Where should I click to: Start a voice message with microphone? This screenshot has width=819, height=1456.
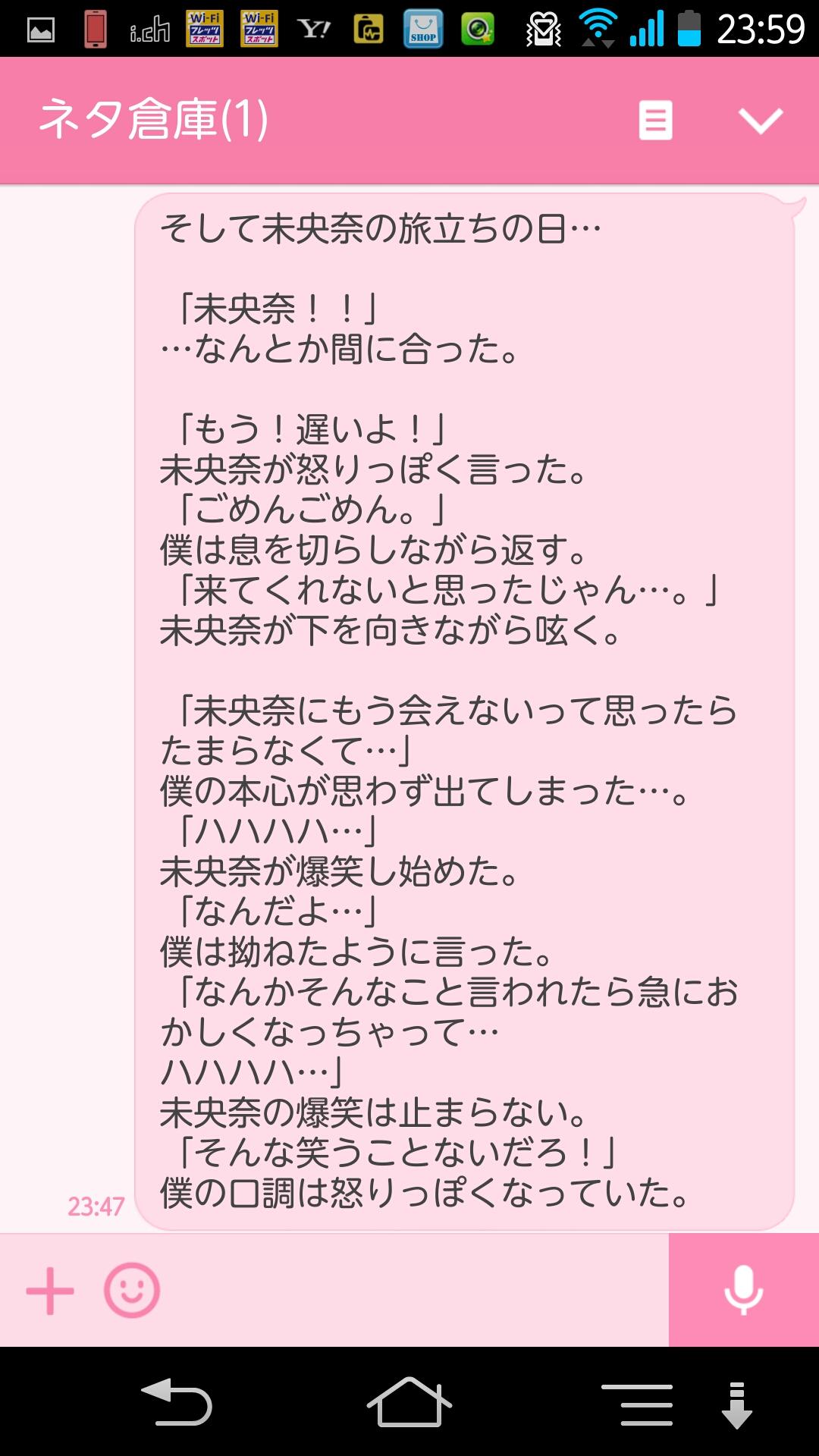743,1290
